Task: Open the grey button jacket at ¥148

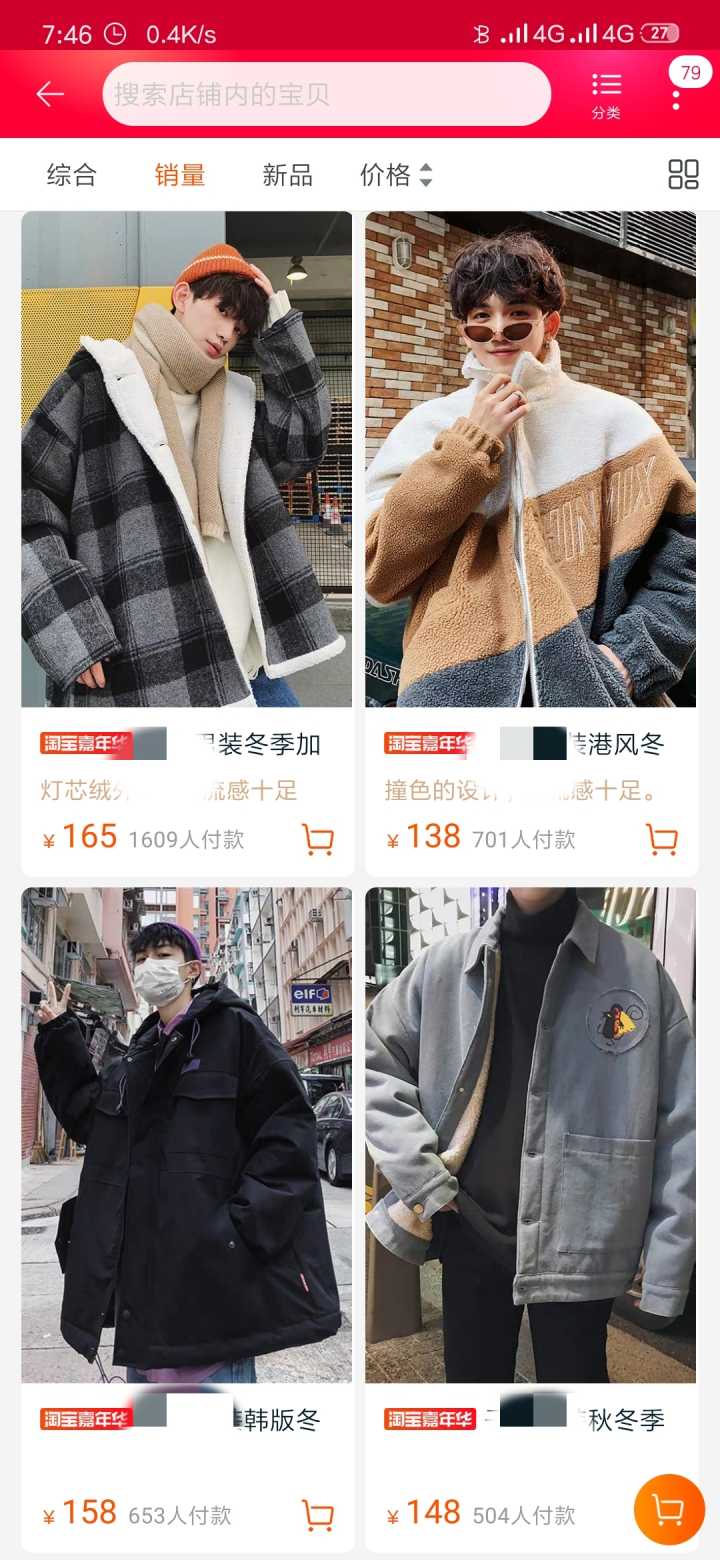Action: point(530,1134)
